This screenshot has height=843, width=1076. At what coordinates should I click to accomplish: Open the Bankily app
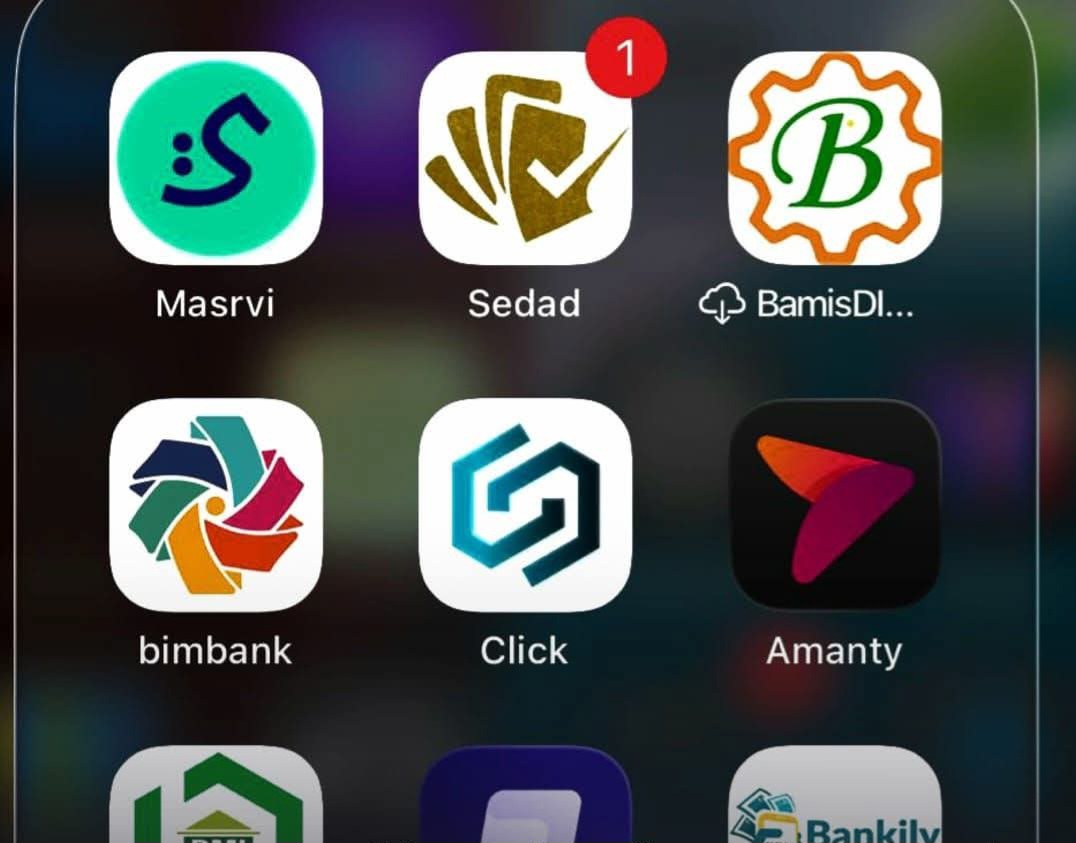point(835,800)
